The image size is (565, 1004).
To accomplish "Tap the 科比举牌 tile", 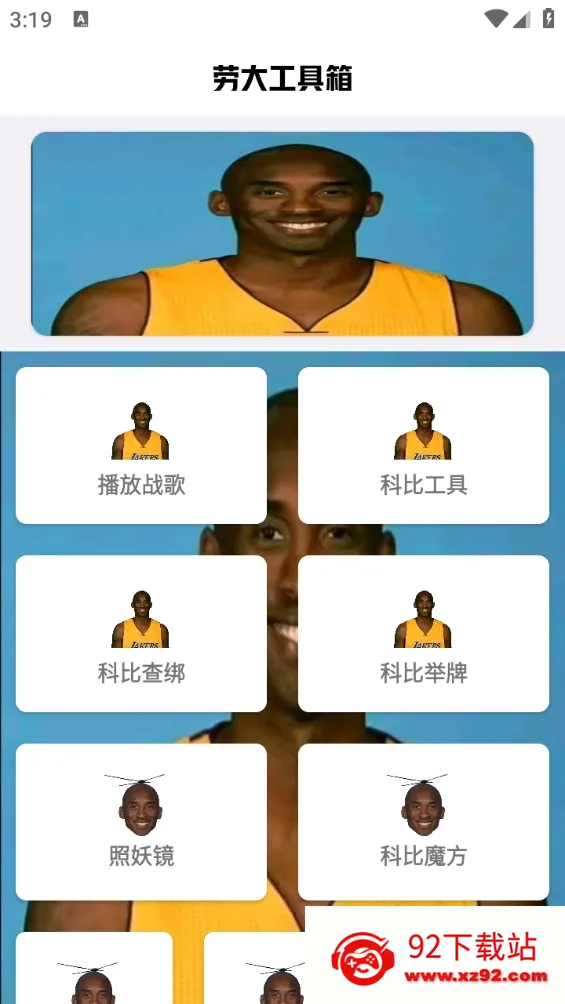I will [x=423, y=633].
